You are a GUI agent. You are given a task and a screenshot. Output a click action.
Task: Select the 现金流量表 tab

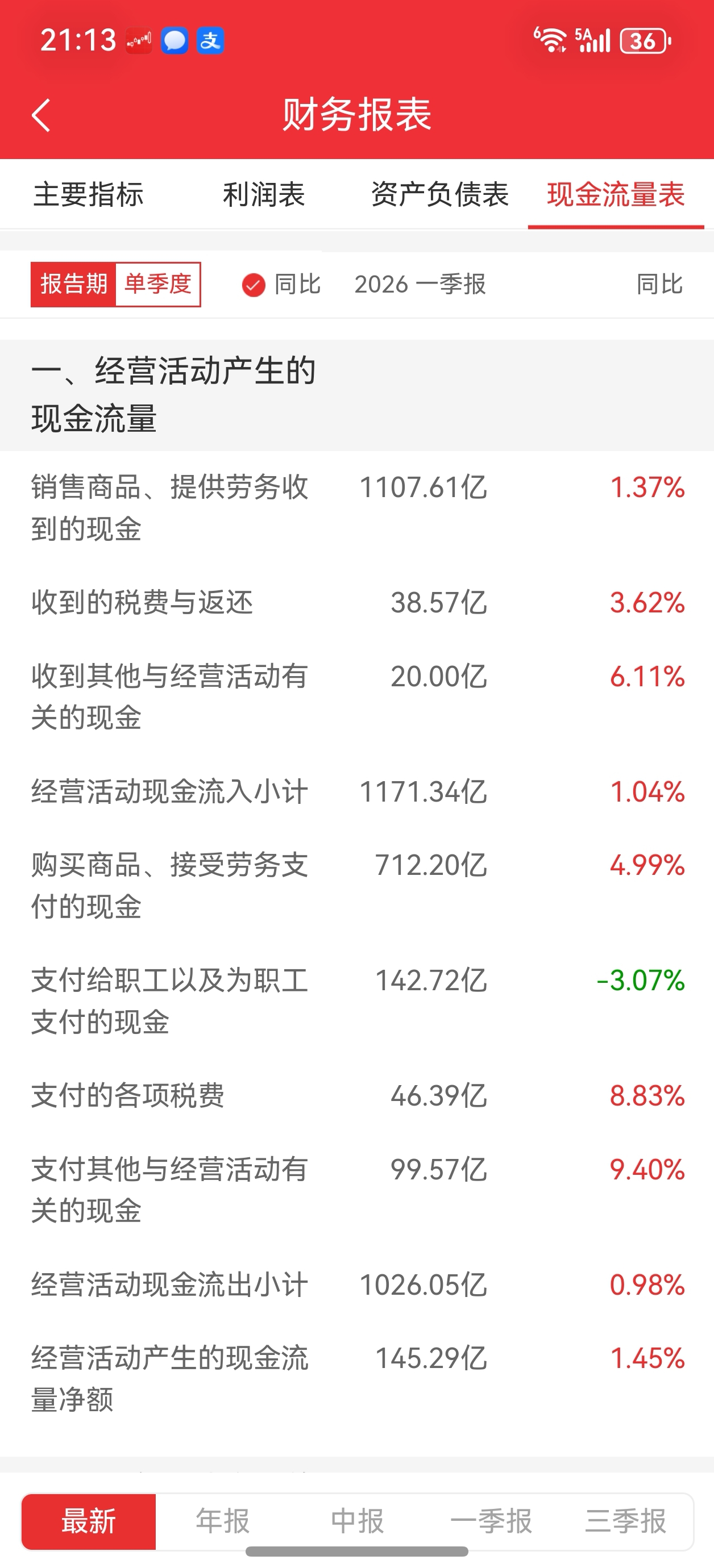click(616, 195)
